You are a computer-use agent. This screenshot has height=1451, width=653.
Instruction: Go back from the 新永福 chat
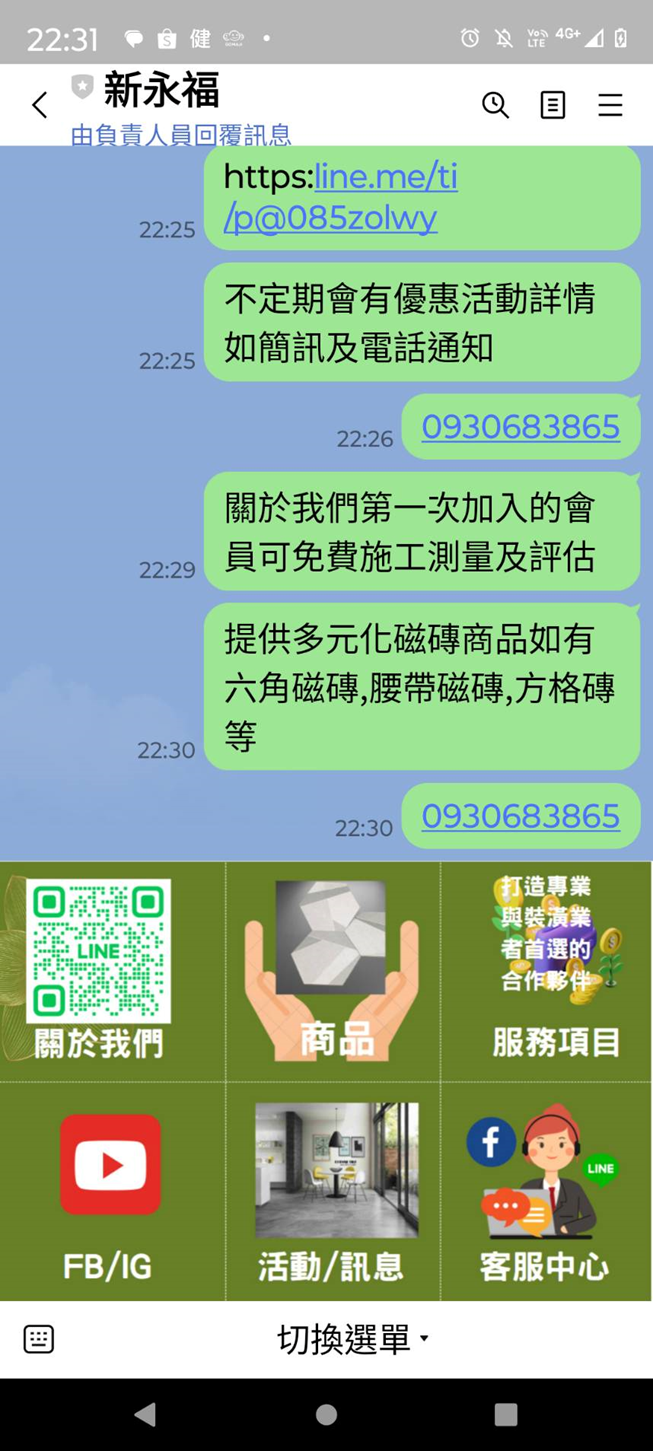point(39,105)
